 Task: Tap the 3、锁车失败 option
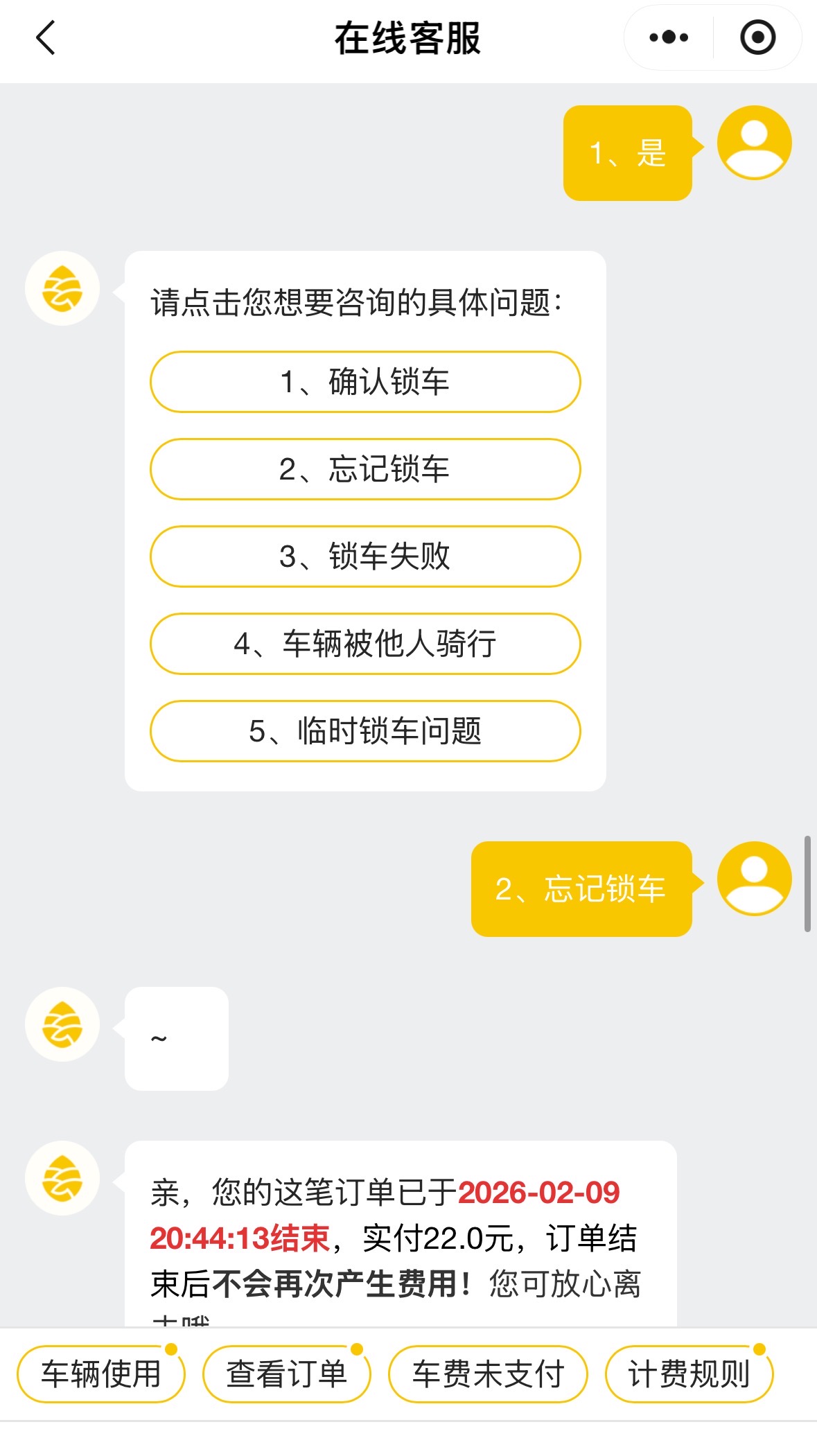pos(365,556)
